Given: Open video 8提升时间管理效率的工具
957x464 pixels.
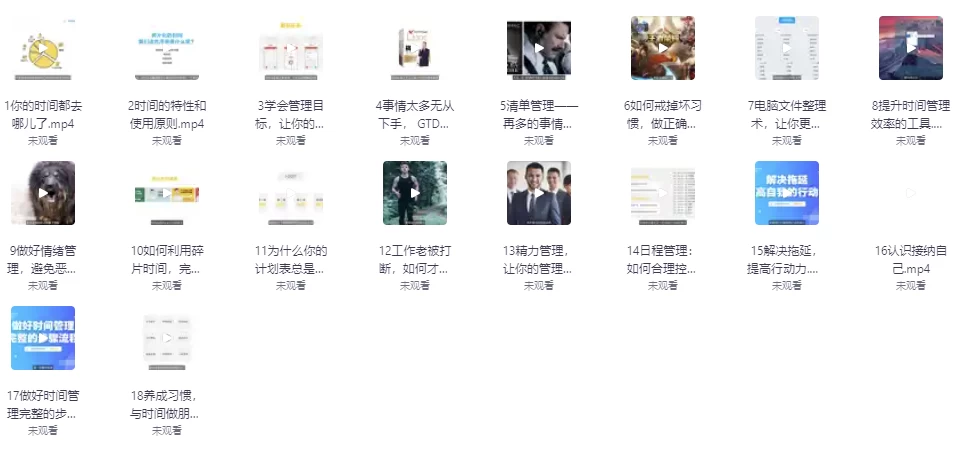Looking at the screenshot, I should tap(911, 46).
